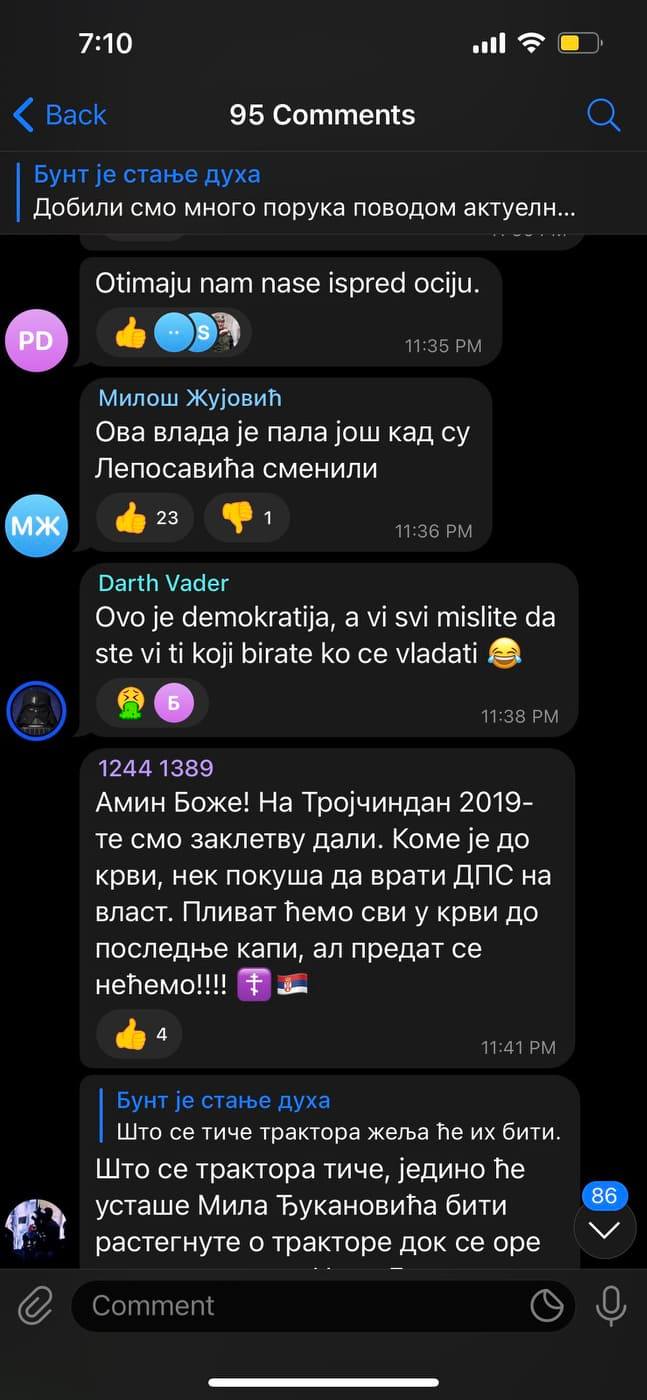
Task: Open the Darth Vader avatar picture
Action: tap(36, 711)
